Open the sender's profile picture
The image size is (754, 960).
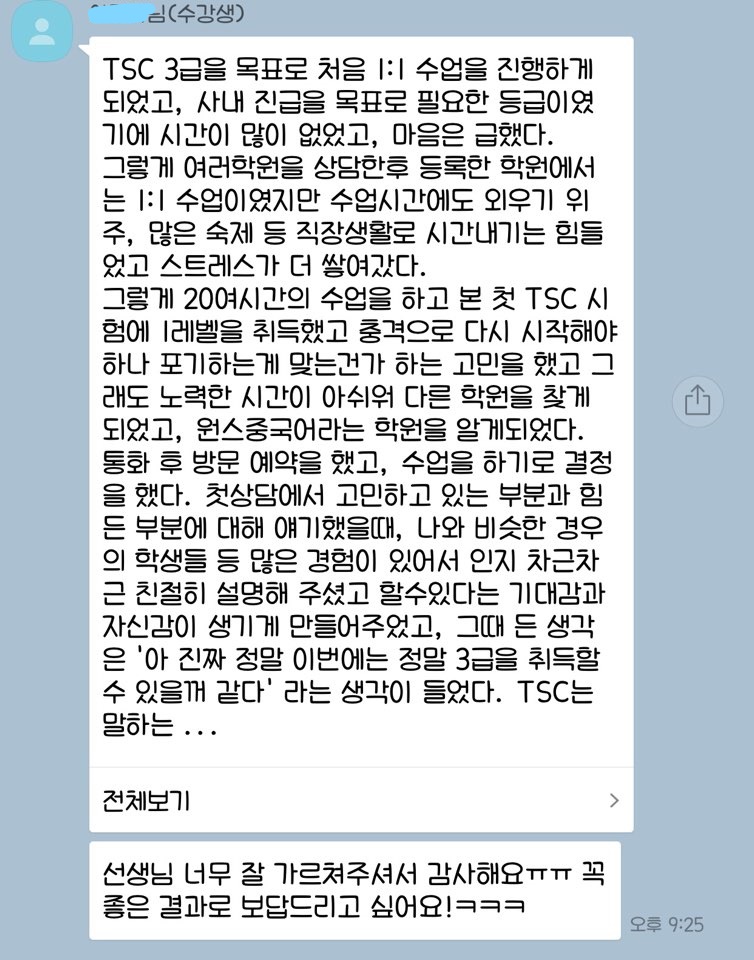click(41, 34)
